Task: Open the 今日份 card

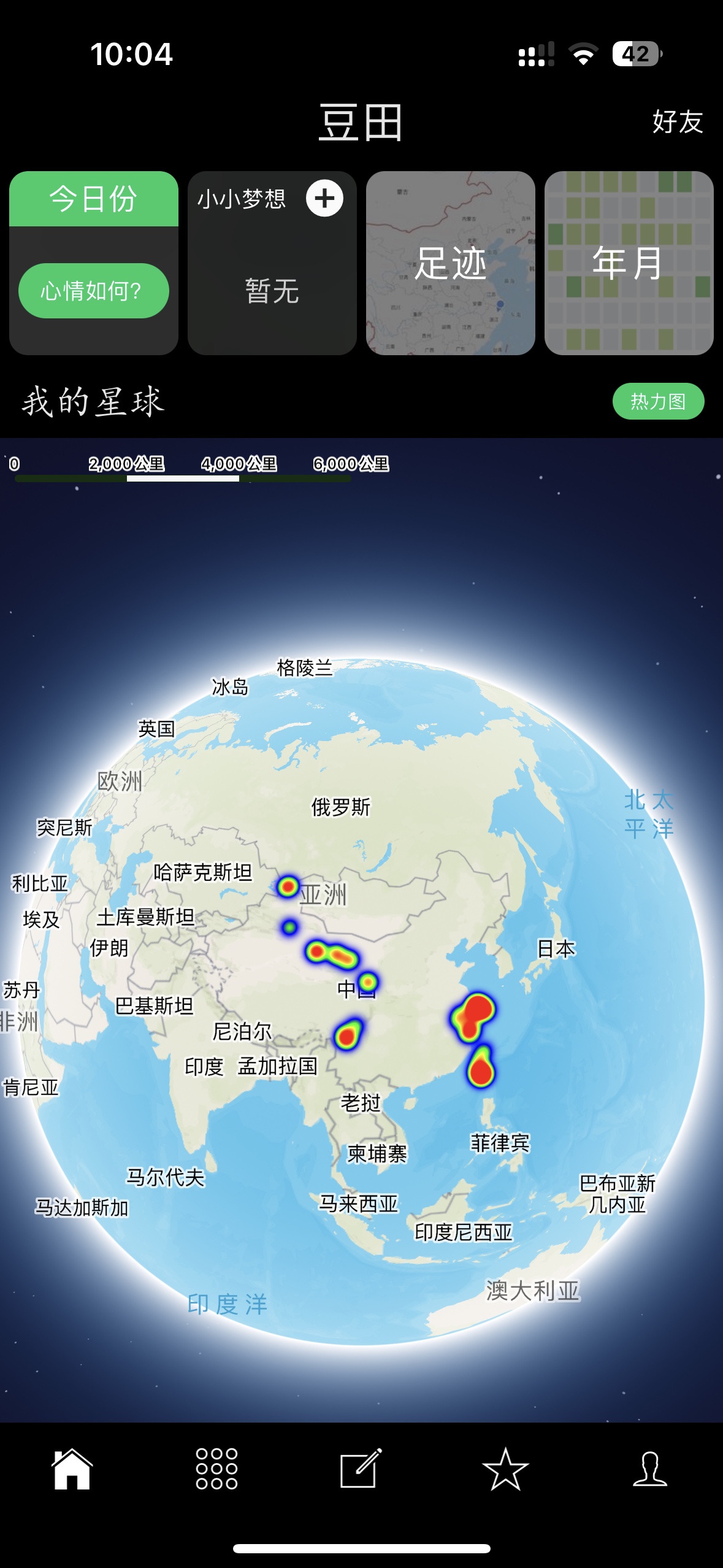Action: point(93,199)
